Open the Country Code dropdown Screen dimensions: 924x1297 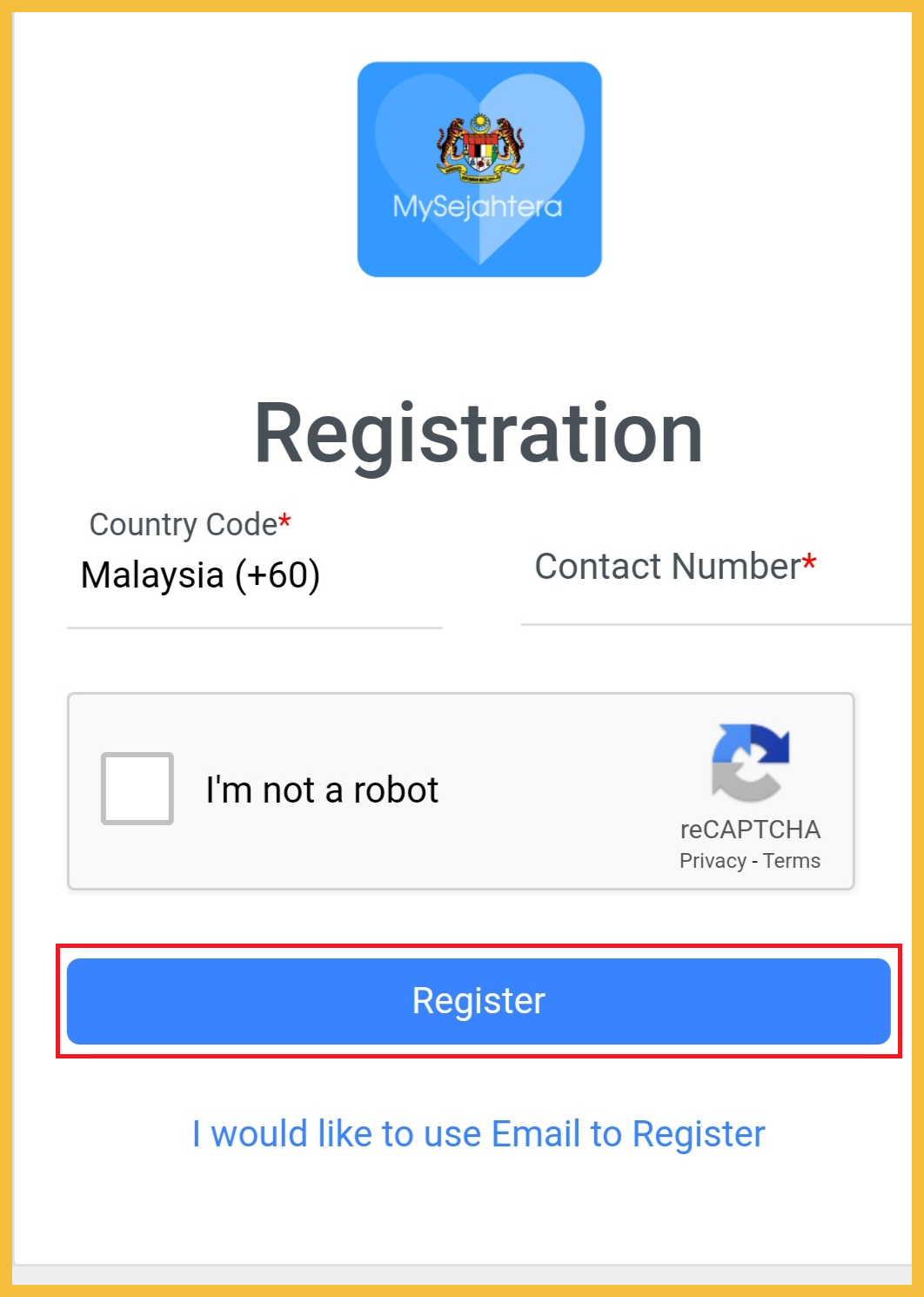[252, 576]
